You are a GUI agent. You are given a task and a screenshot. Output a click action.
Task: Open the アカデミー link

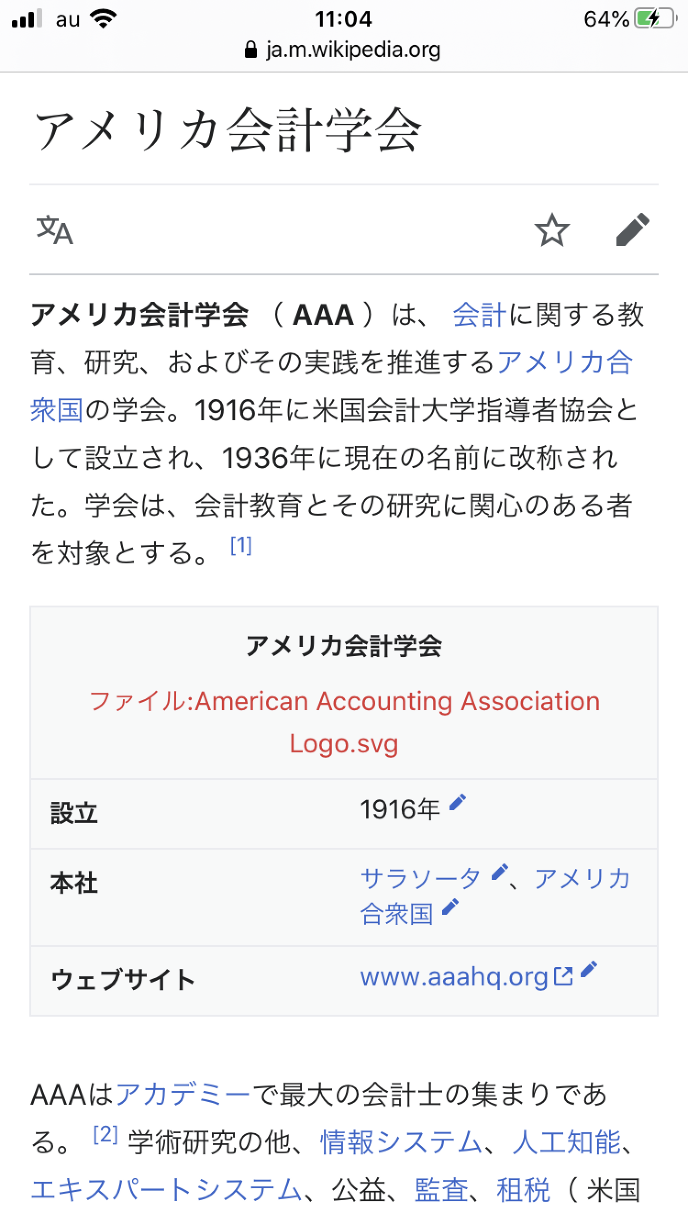183,1094
